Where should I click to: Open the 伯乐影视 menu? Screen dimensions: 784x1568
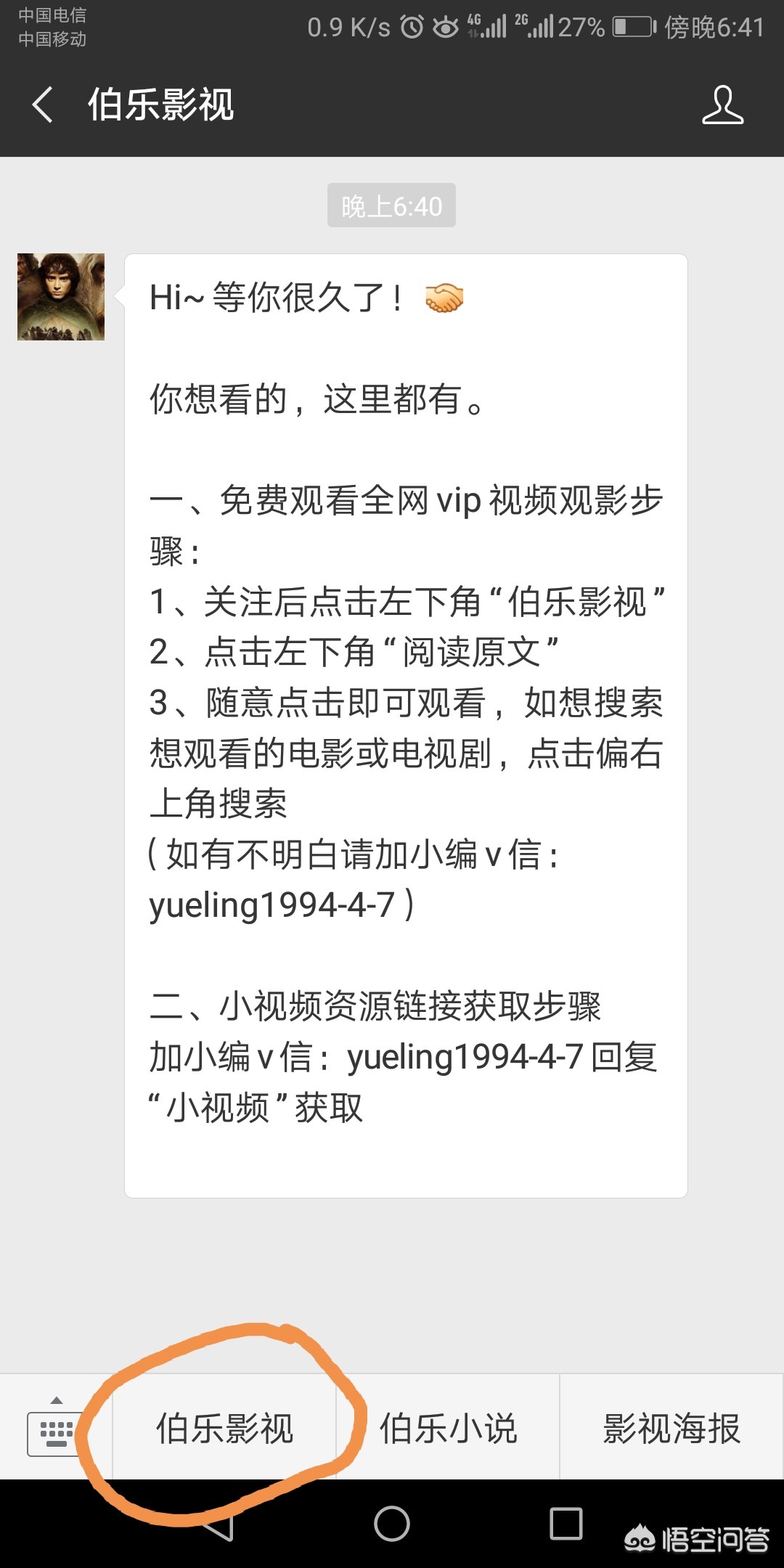click(x=224, y=1429)
